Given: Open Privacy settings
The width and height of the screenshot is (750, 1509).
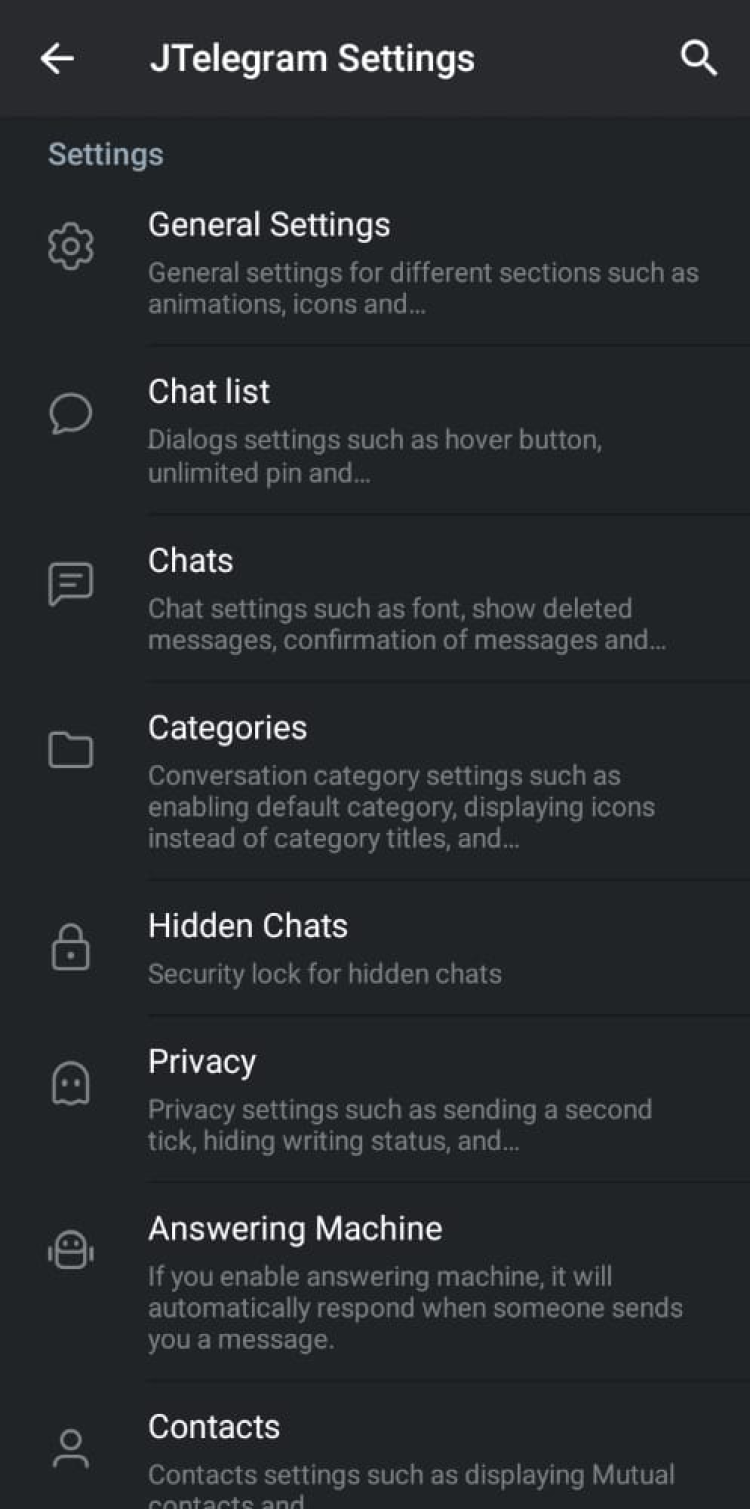Looking at the screenshot, I should click(375, 1098).
